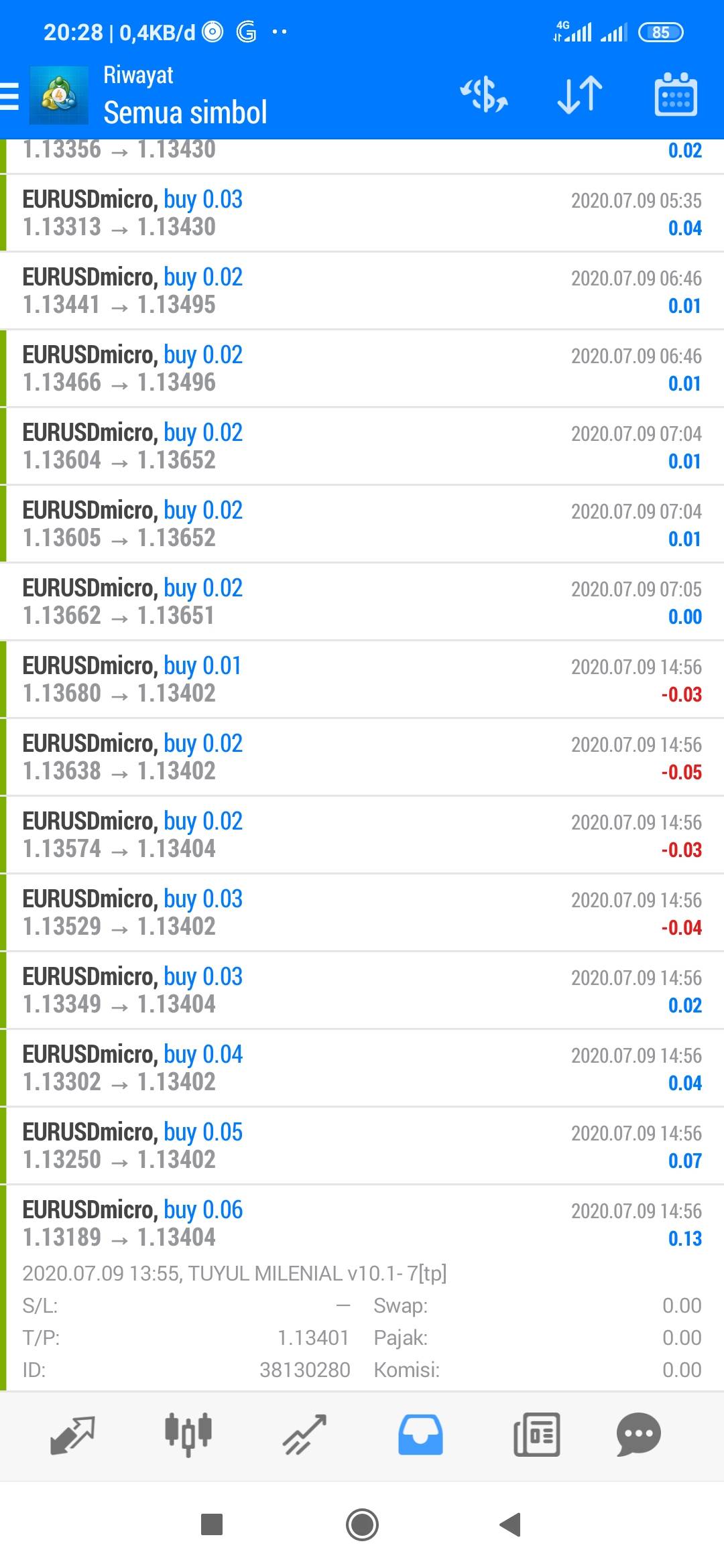The image size is (724, 1568).
Task: Tap the system home button
Action: pyautogui.click(x=362, y=1524)
